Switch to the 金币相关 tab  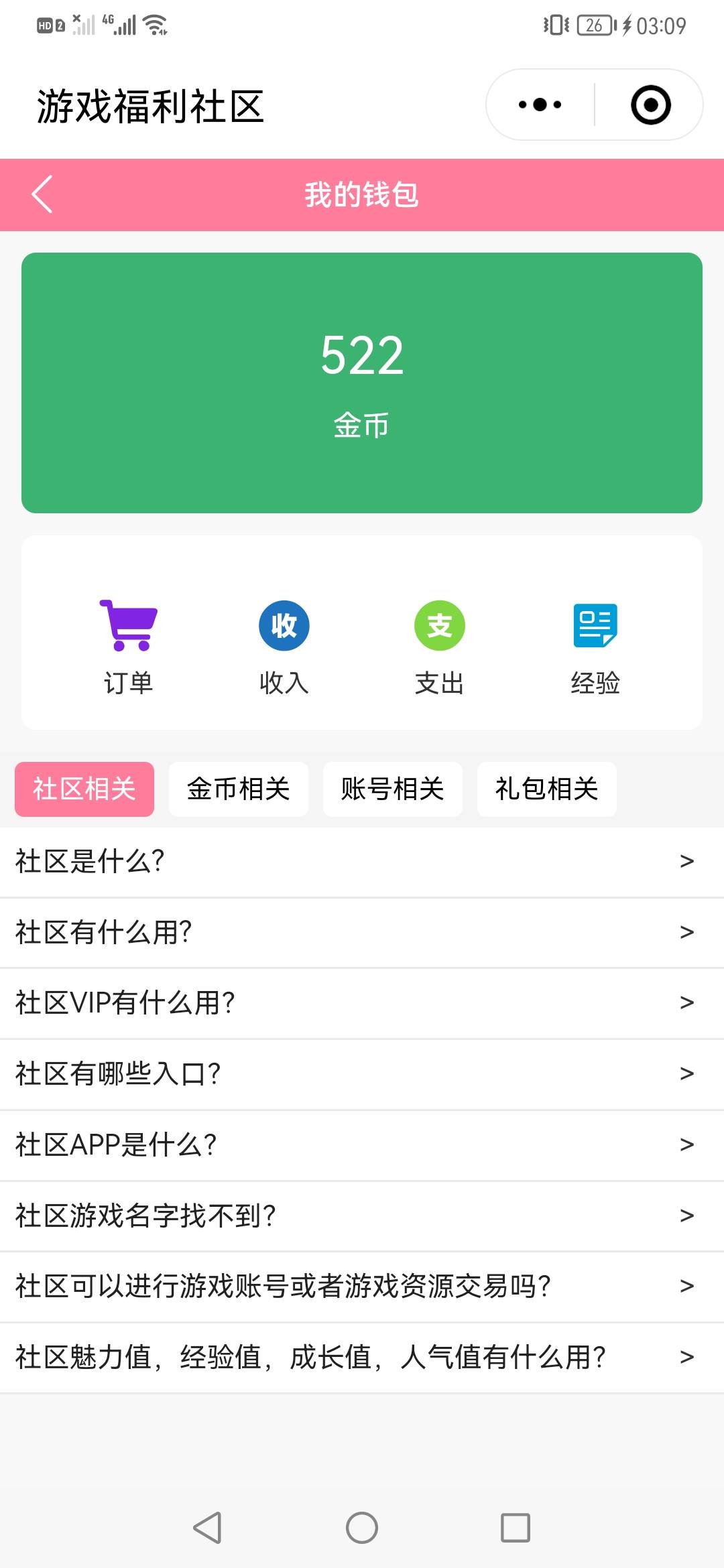[x=239, y=789]
